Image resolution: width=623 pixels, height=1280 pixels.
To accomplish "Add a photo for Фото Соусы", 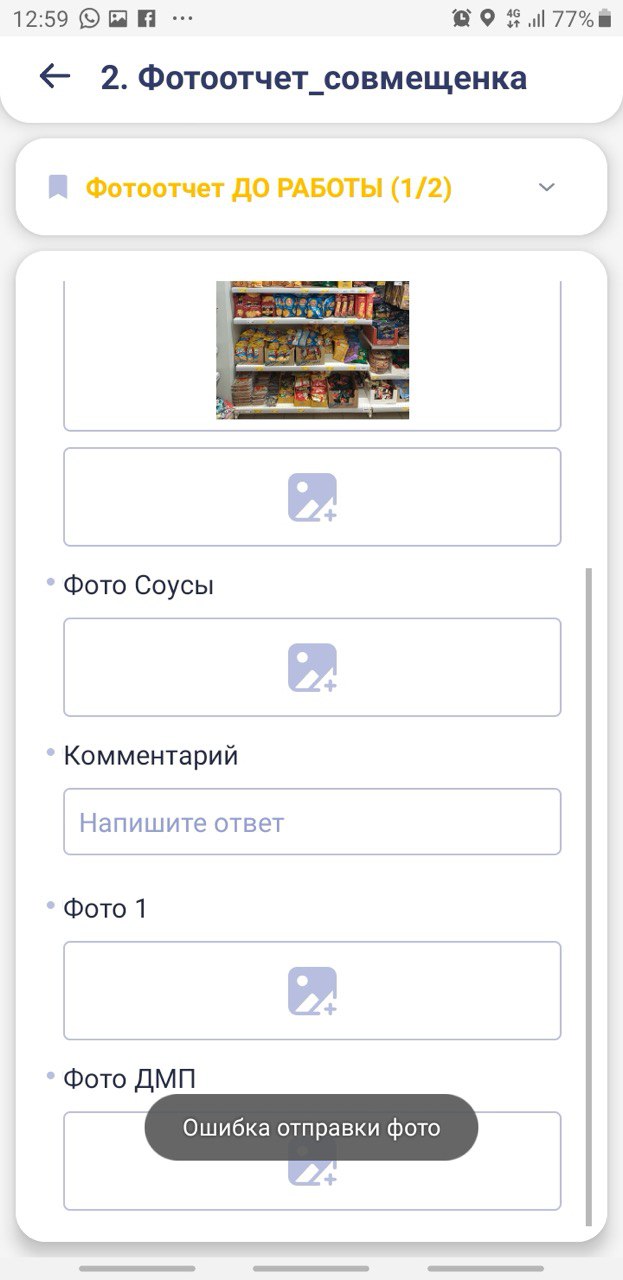I will click(312, 667).
